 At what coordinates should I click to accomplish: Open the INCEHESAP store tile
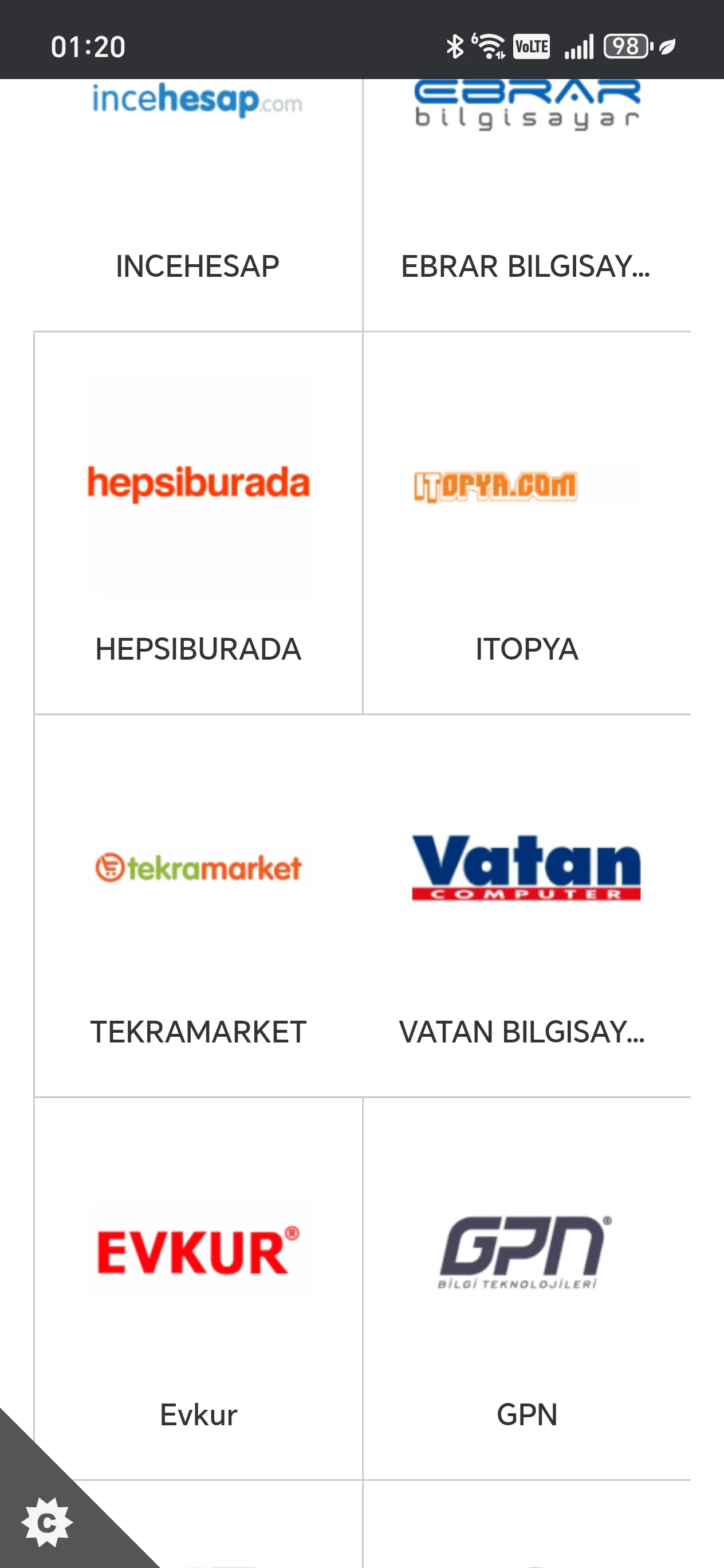click(x=198, y=201)
